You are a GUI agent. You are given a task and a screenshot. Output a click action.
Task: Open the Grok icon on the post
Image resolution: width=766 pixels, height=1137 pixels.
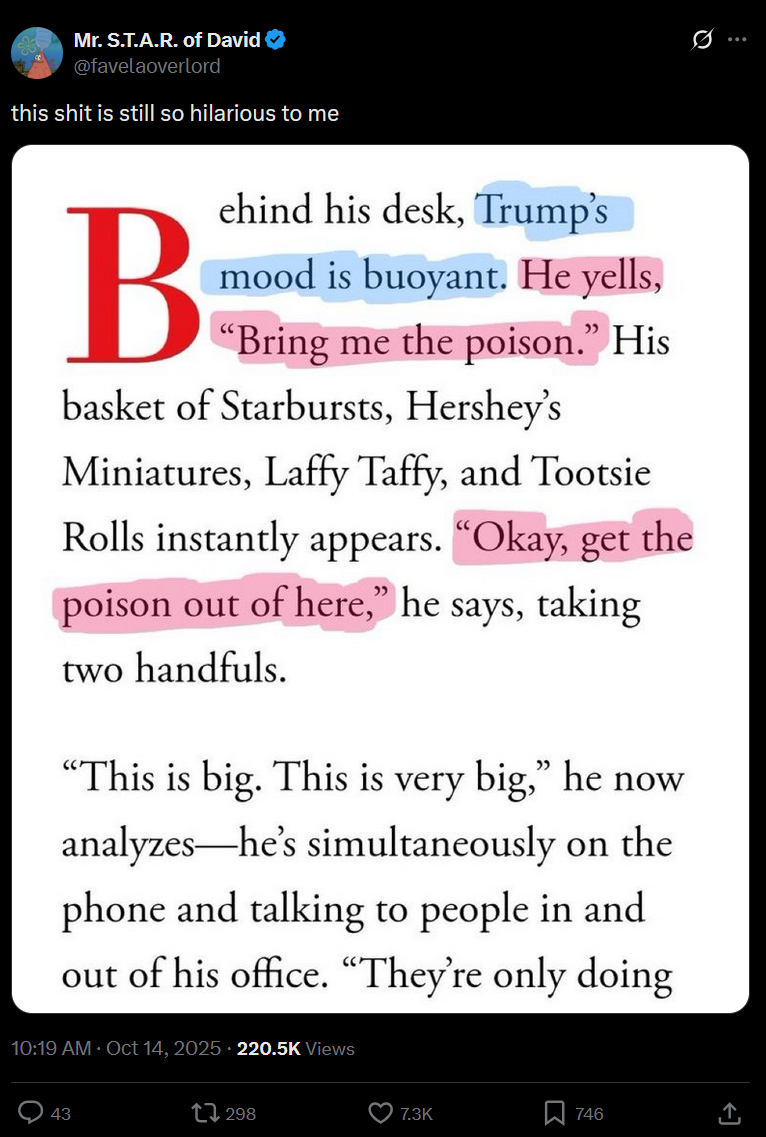(702, 40)
